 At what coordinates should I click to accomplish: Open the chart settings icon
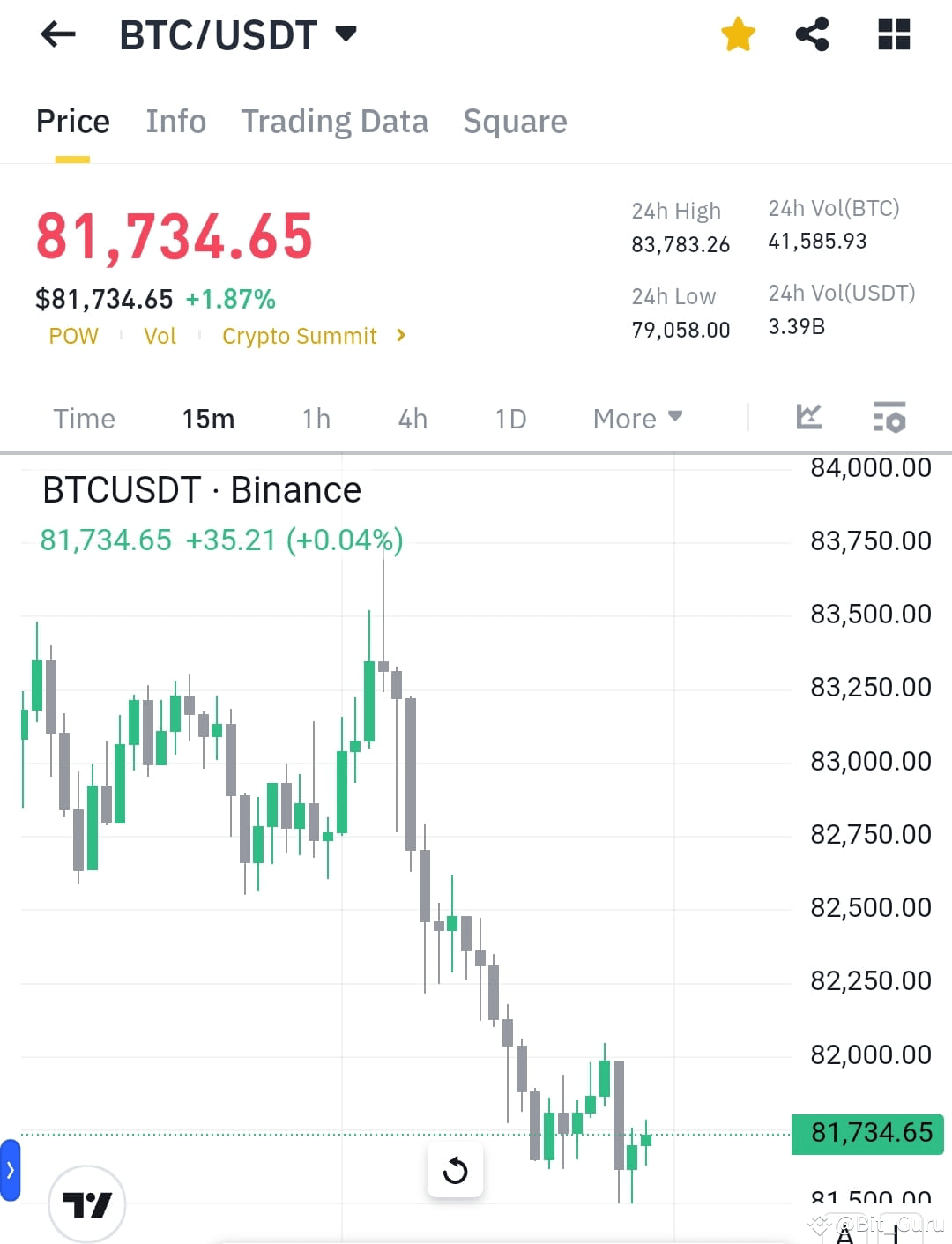click(889, 418)
